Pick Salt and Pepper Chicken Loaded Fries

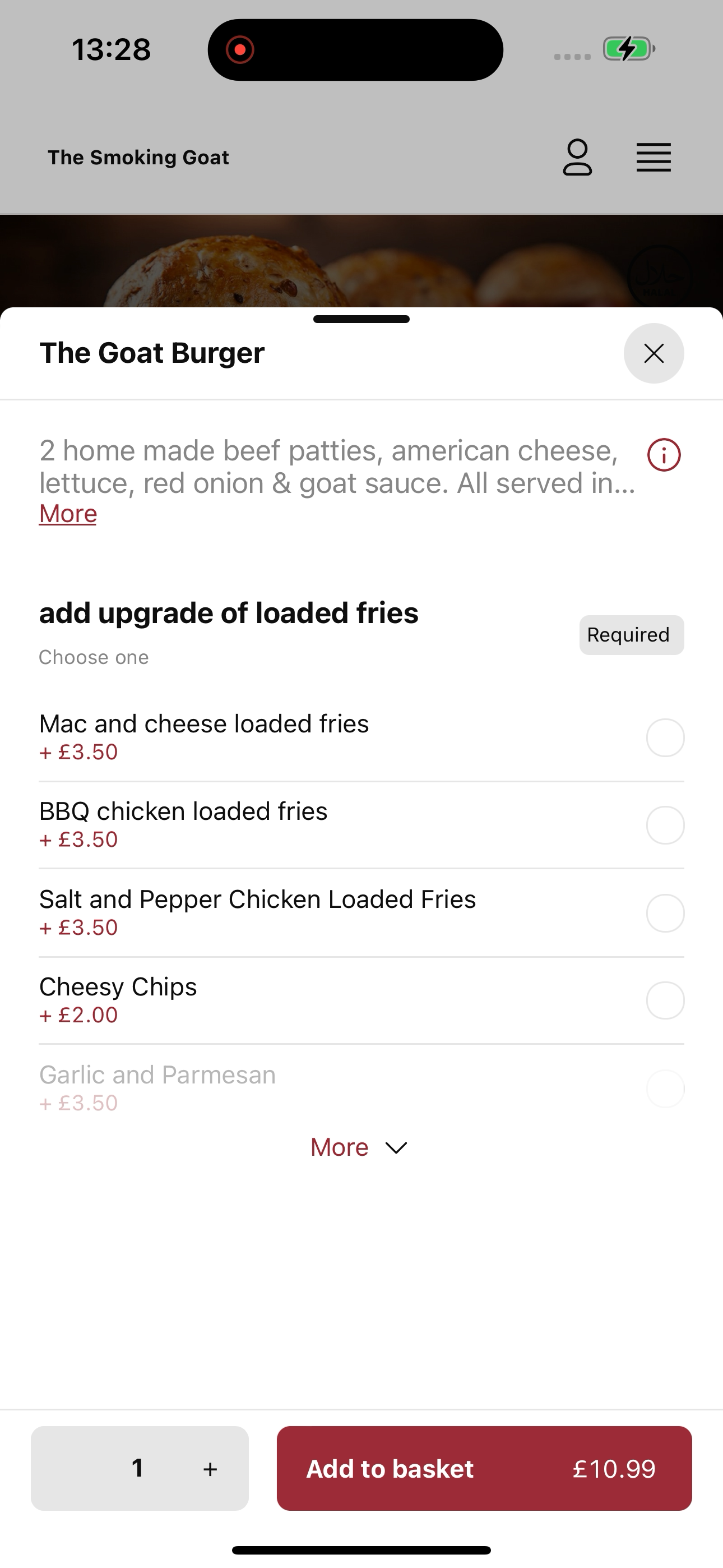point(361,912)
